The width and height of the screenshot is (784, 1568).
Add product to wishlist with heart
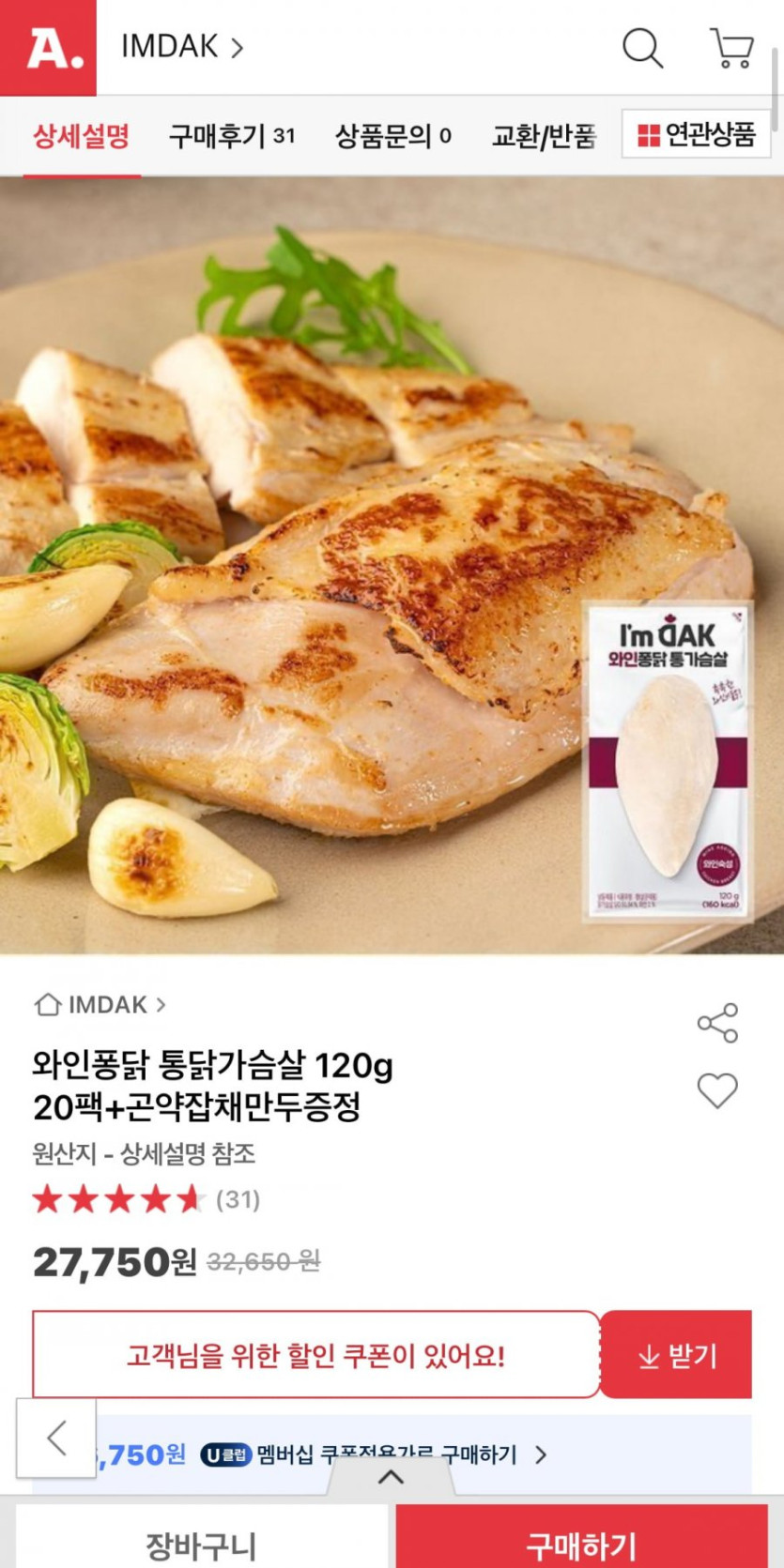coord(717,1090)
